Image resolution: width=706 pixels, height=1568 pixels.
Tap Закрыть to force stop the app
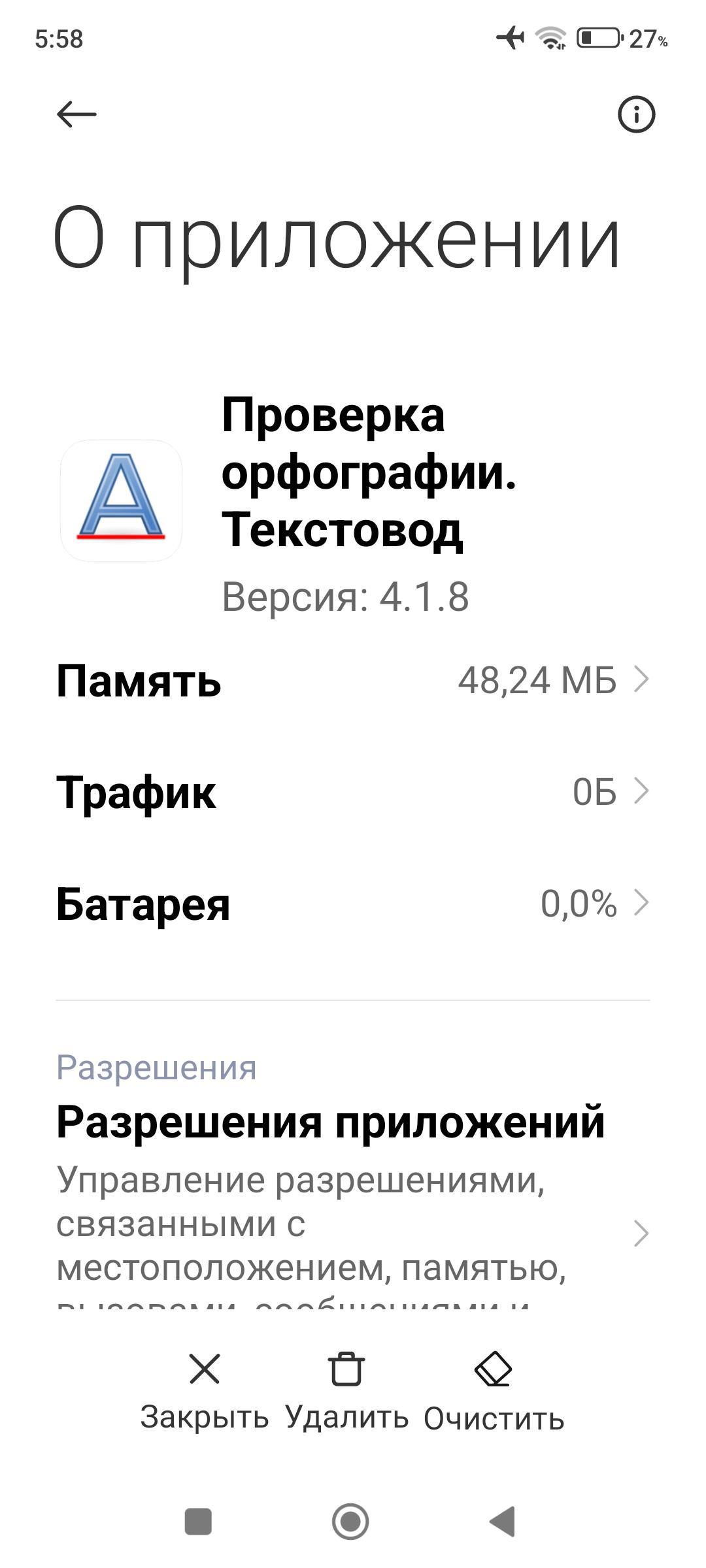[205, 1390]
